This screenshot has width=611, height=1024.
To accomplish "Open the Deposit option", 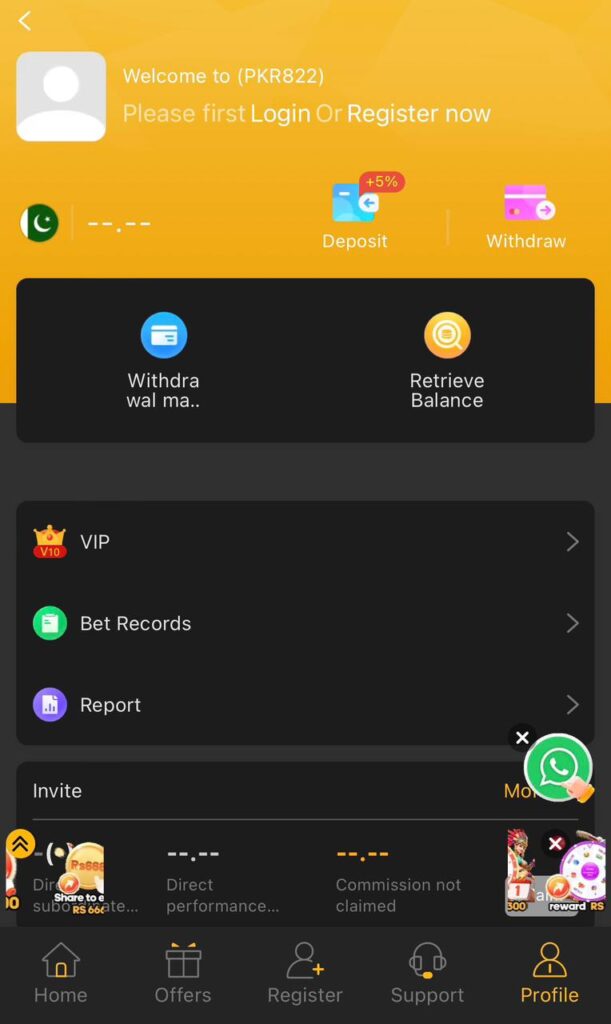I will point(355,214).
